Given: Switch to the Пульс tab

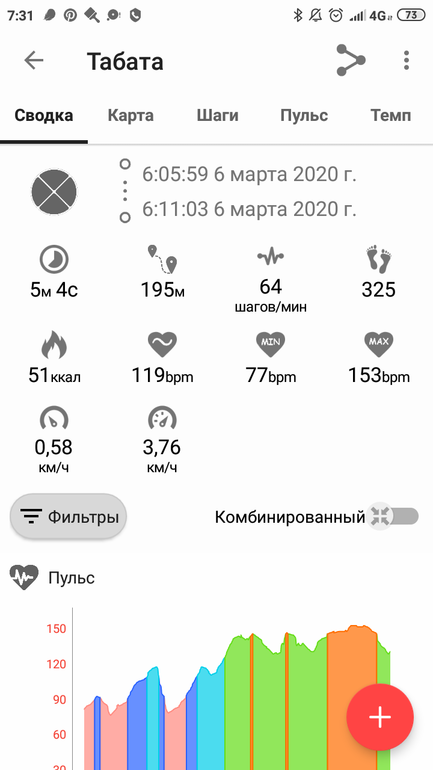Looking at the screenshot, I should 304,116.
